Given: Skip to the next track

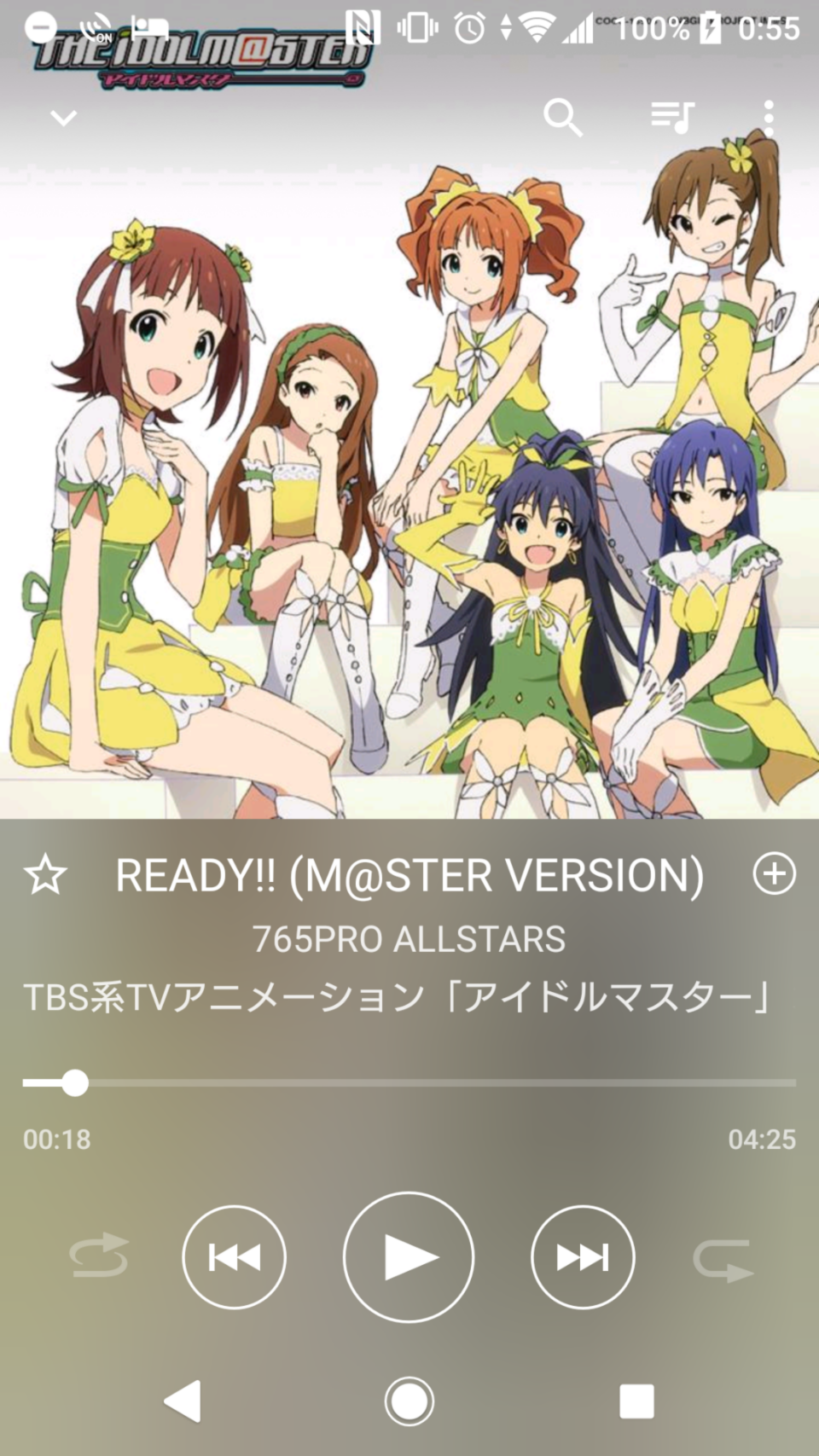Looking at the screenshot, I should [x=583, y=1256].
